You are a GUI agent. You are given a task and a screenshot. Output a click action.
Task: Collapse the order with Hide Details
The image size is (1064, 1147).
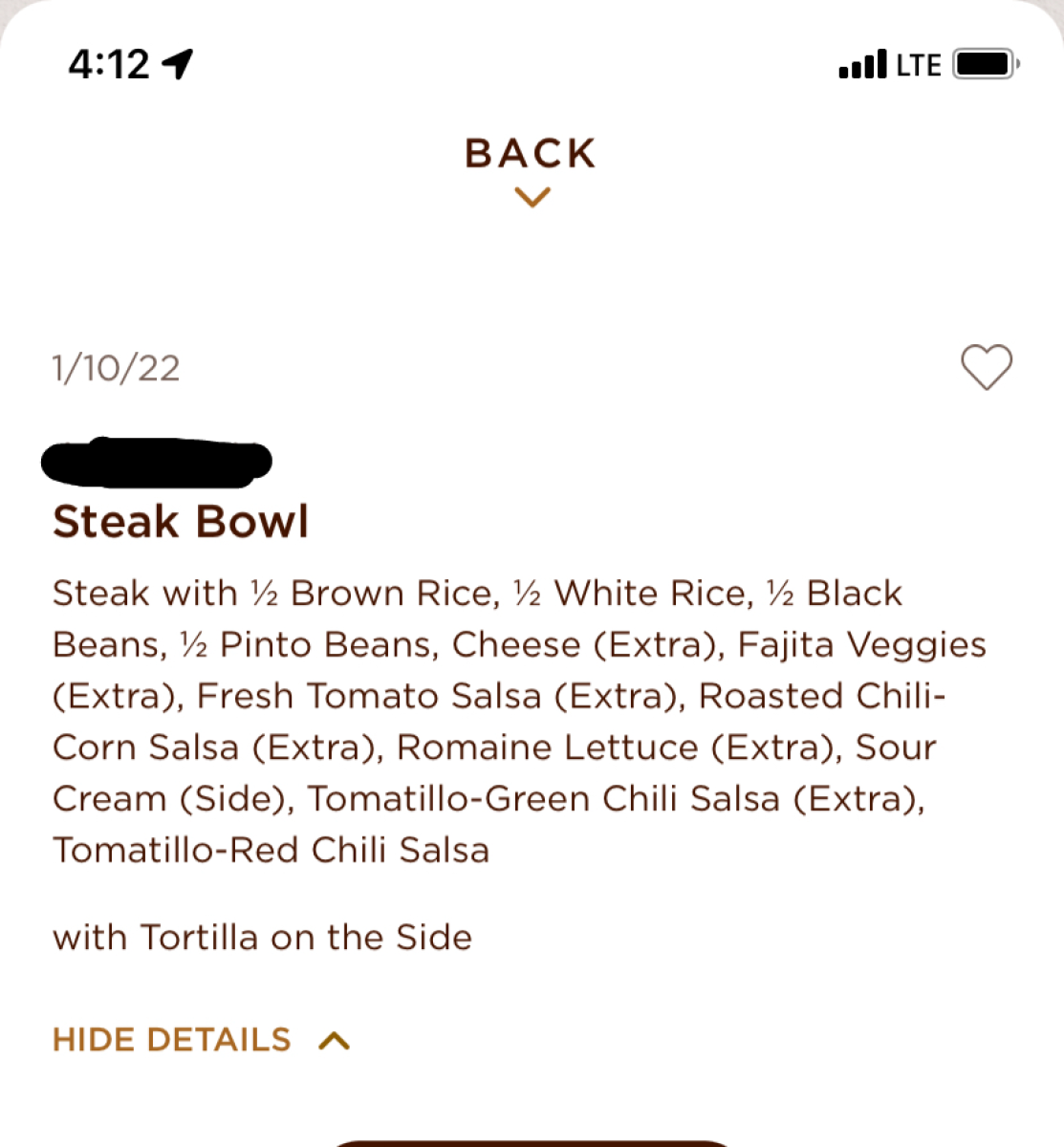[201, 1040]
